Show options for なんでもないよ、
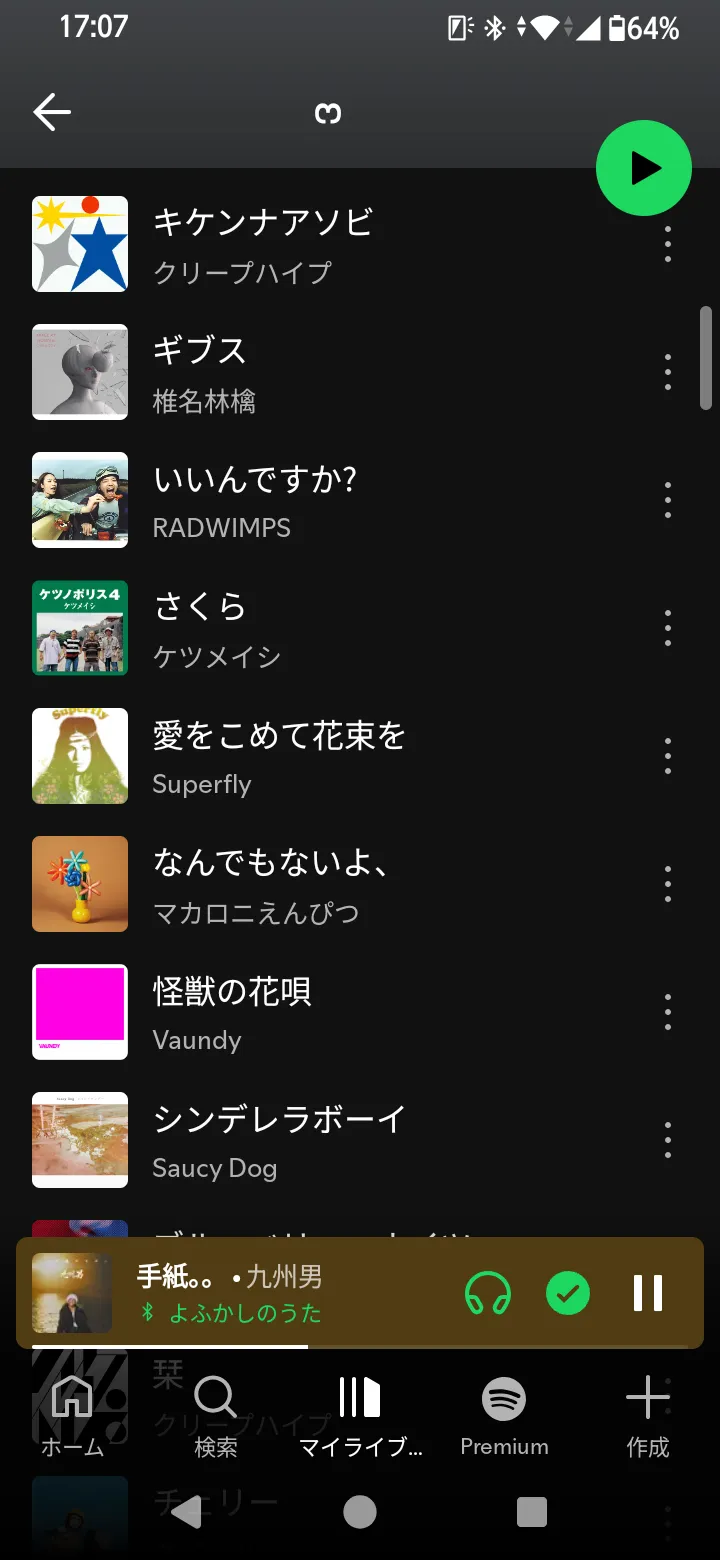Viewport: 720px width, 1560px height. point(668,884)
